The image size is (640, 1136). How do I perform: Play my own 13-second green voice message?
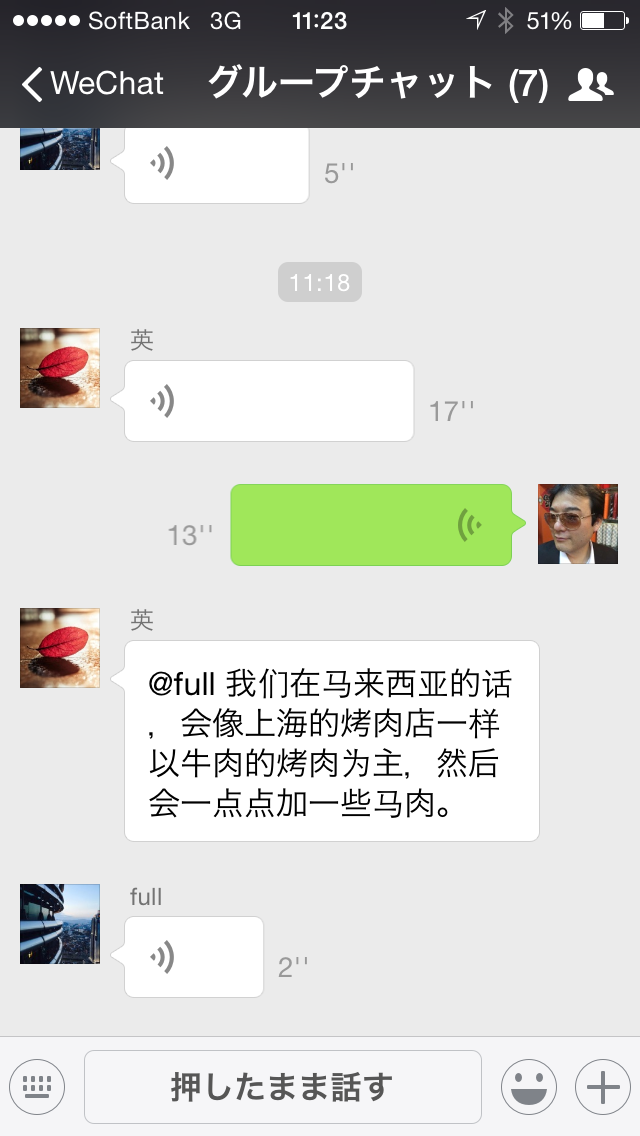(x=371, y=525)
